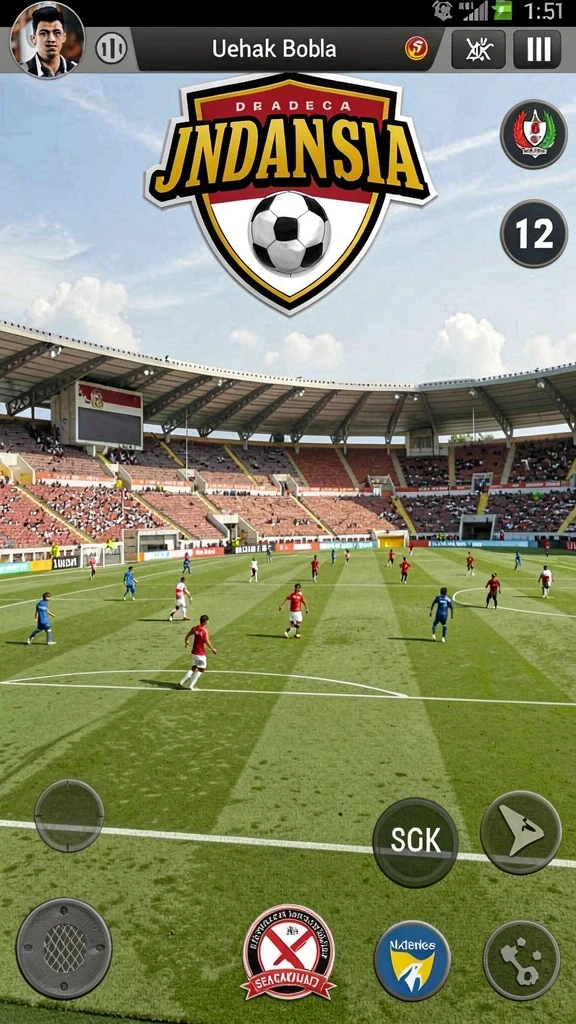Tap the arrow pointer action button
The image size is (576, 1024).
coord(521,832)
